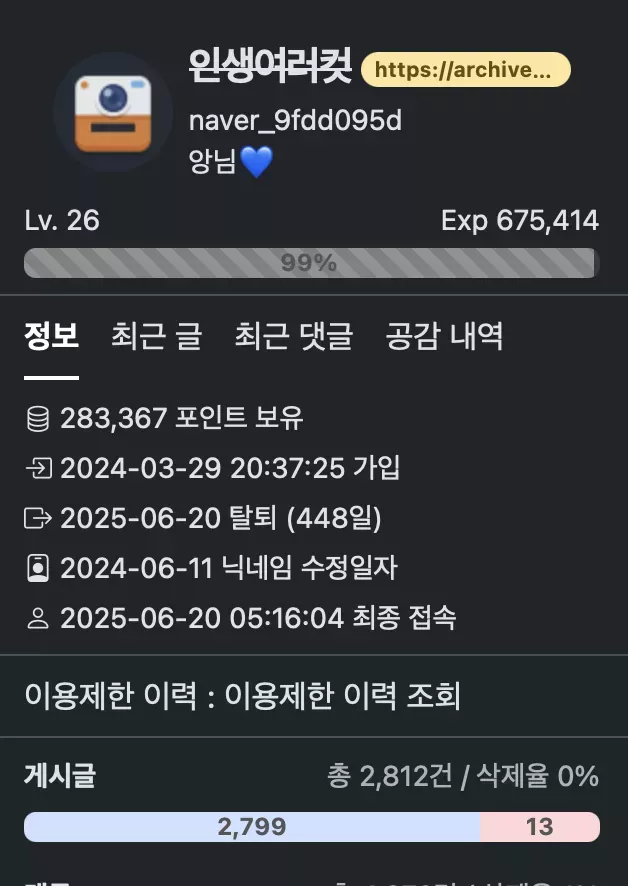
Task: Tap the camera profile picture
Action: tap(113, 112)
